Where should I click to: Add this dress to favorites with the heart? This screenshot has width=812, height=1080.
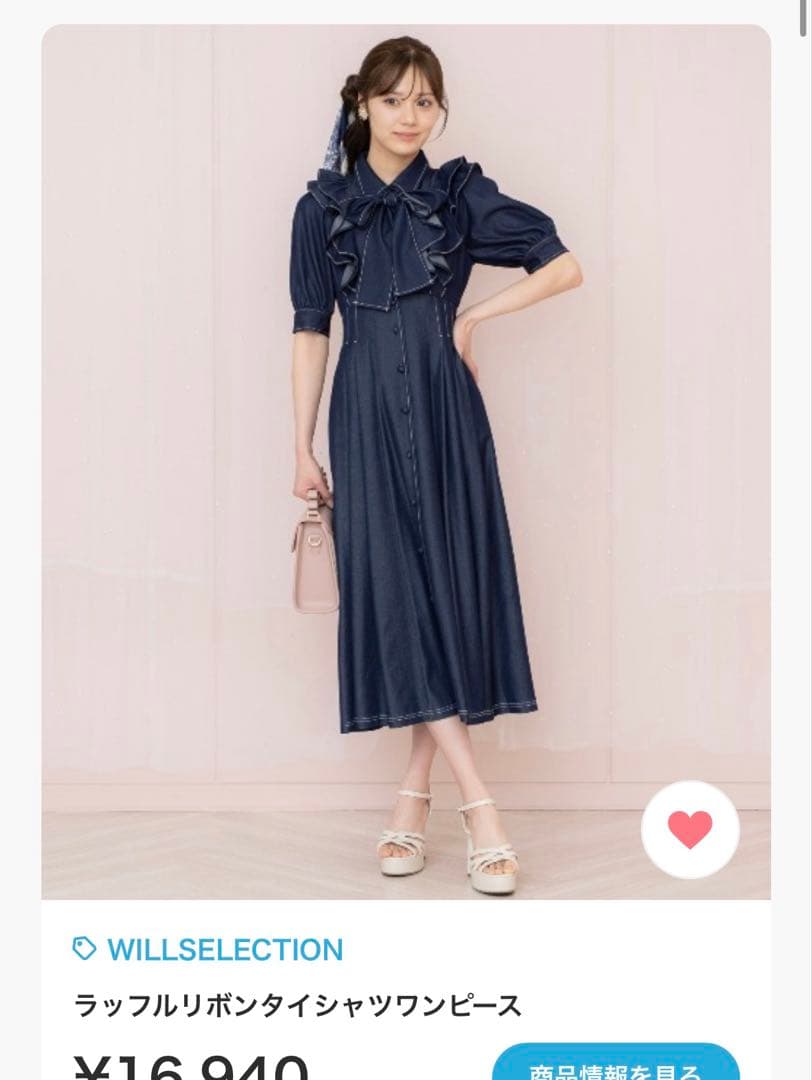(x=690, y=830)
